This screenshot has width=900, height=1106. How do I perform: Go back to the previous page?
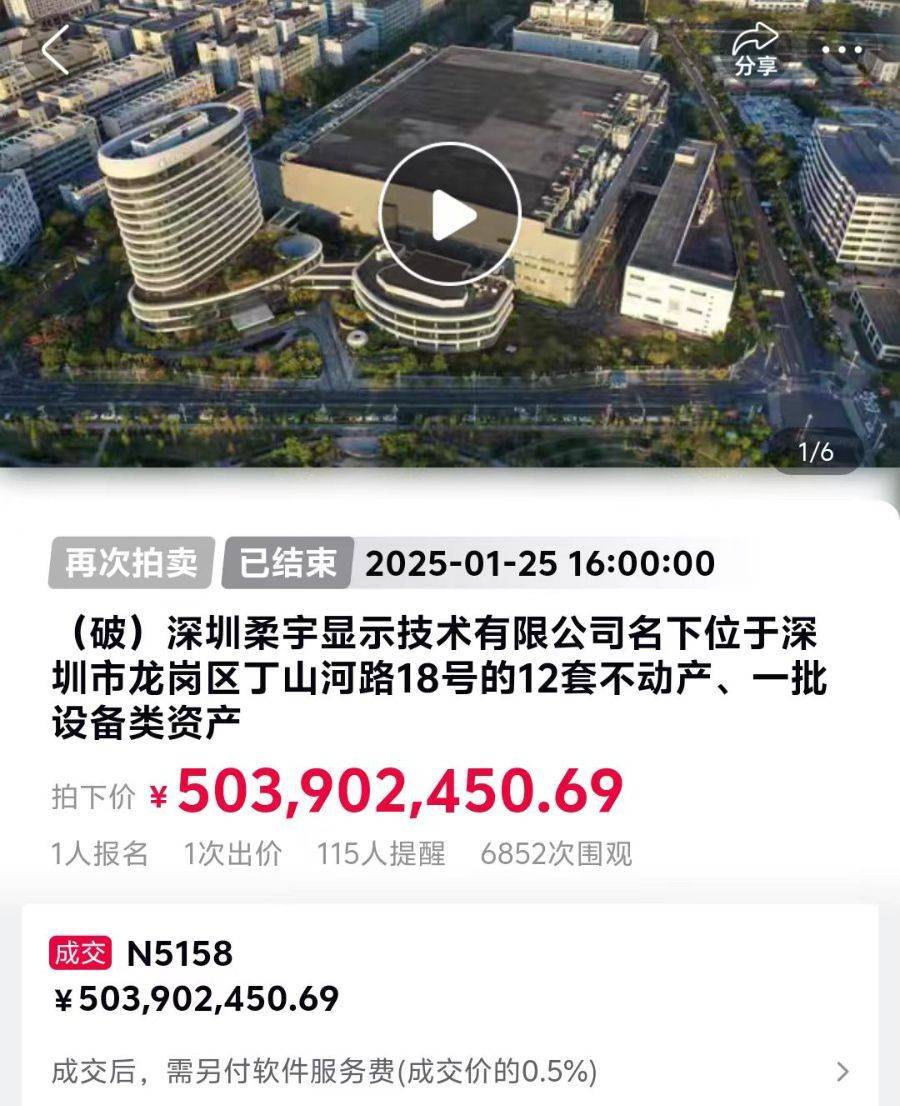(55, 50)
